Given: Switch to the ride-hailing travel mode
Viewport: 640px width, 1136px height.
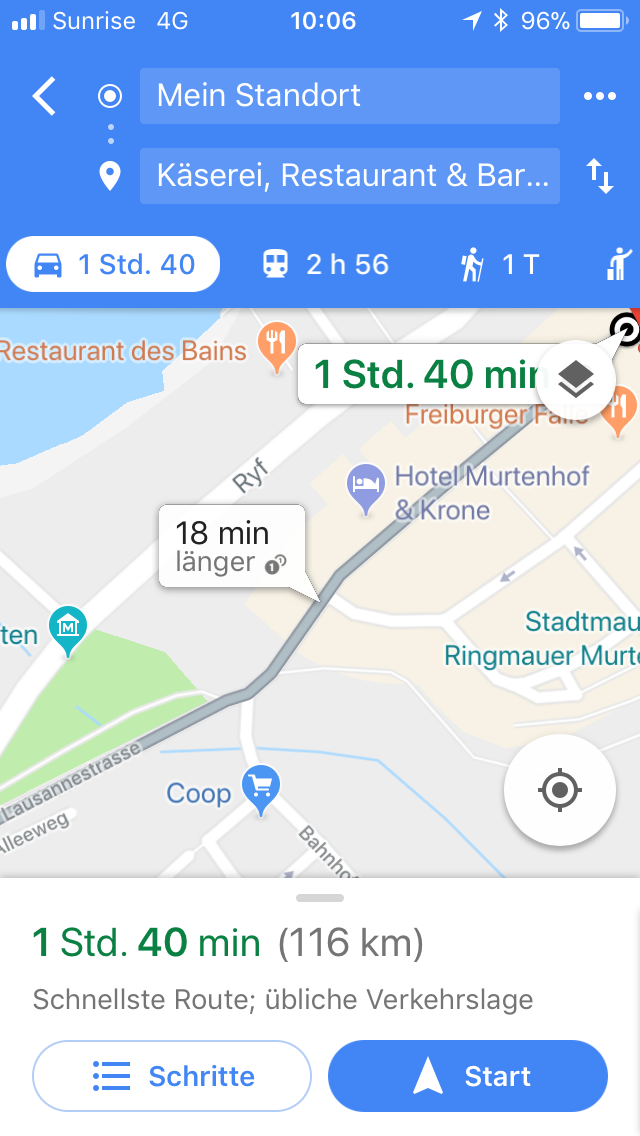Looking at the screenshot, I should pyautogui.click(x=620, y=264).
